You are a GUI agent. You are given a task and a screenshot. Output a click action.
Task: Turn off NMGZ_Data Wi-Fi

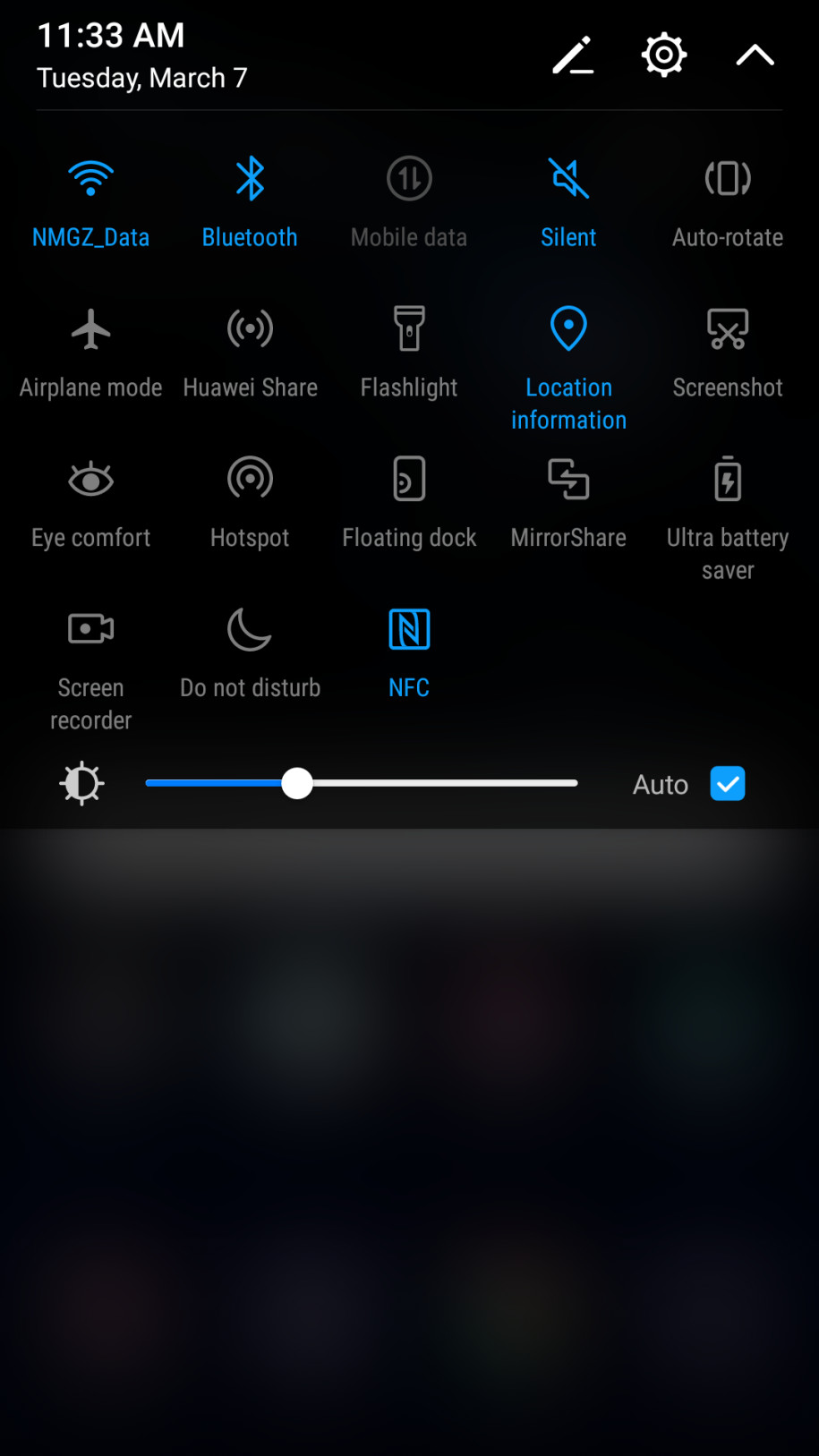[x=90, y=179]
